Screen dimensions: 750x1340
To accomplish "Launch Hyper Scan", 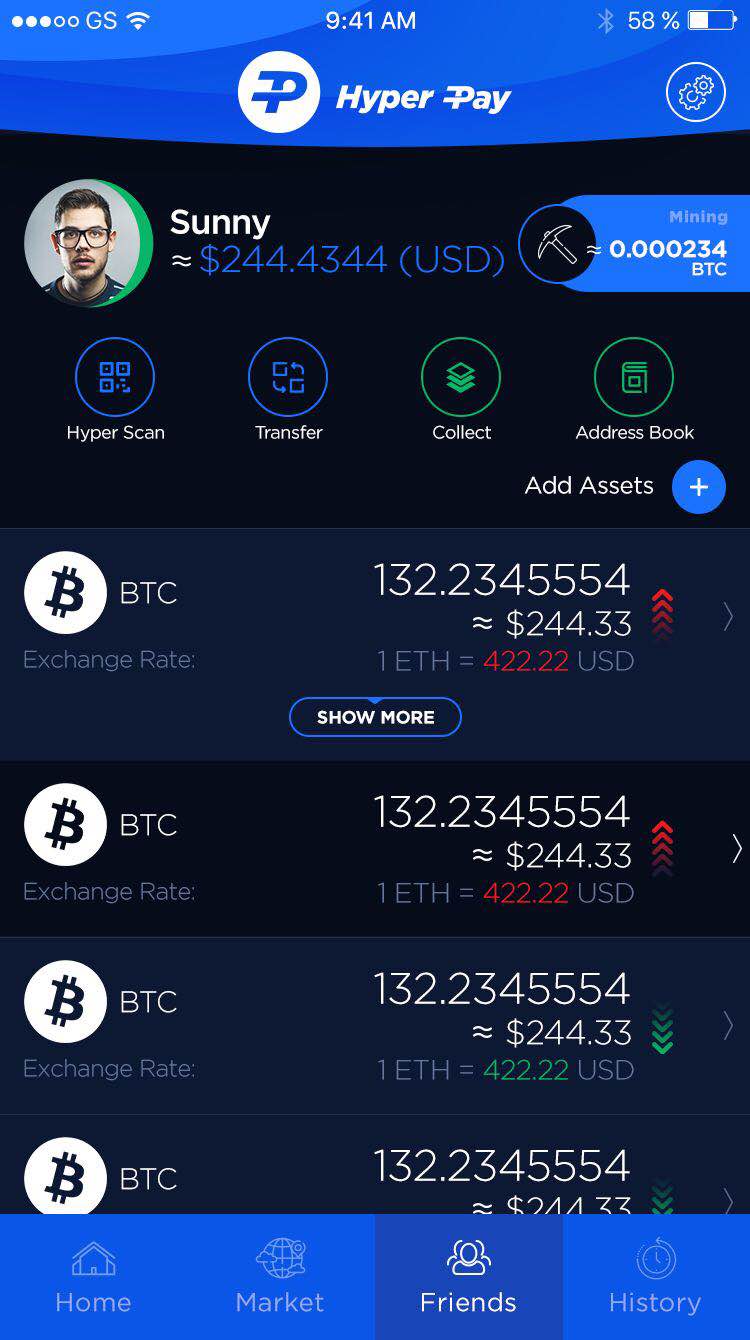I will (115, 378).
